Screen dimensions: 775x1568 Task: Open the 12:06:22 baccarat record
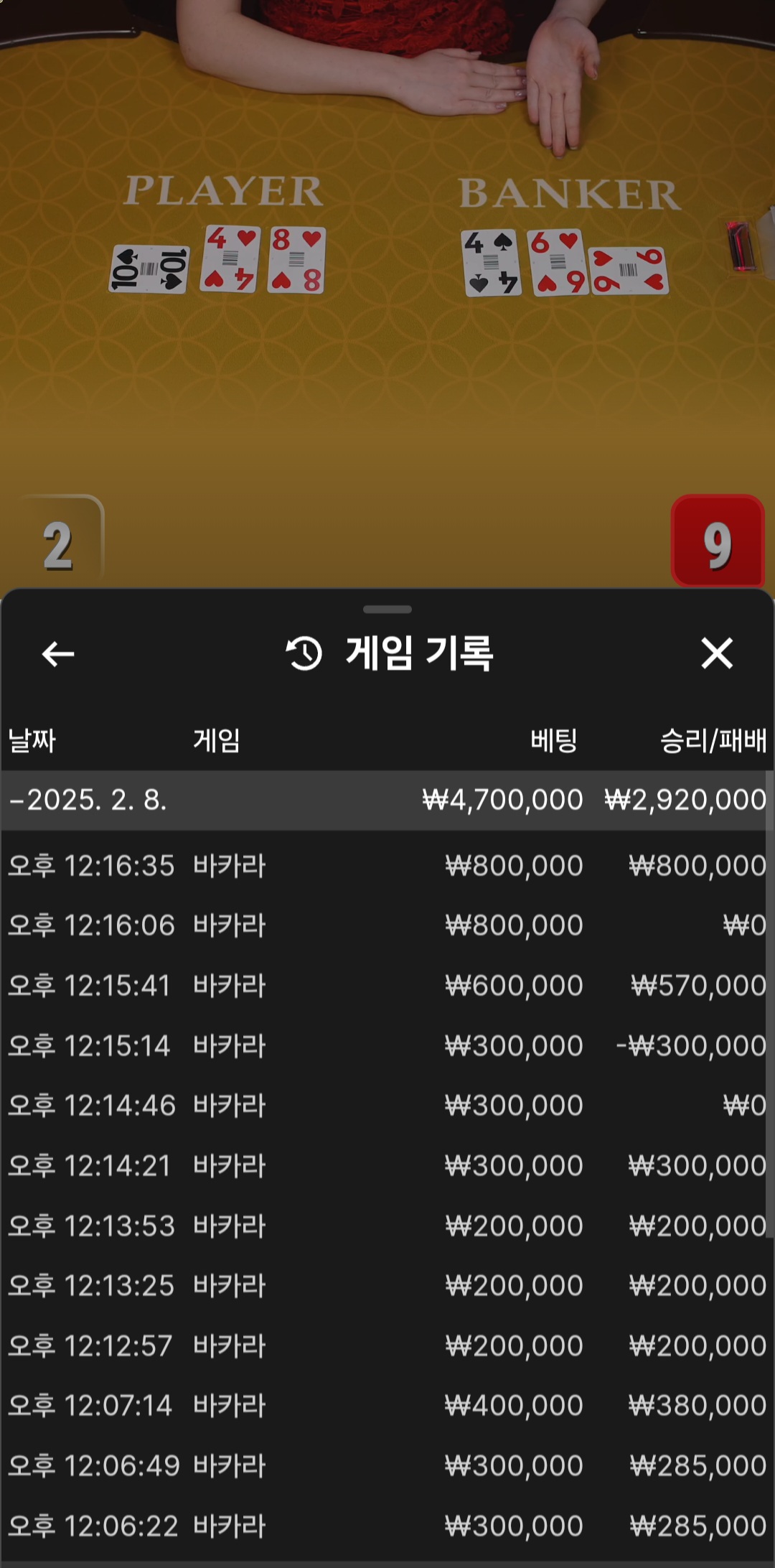tap(387, 1526)
